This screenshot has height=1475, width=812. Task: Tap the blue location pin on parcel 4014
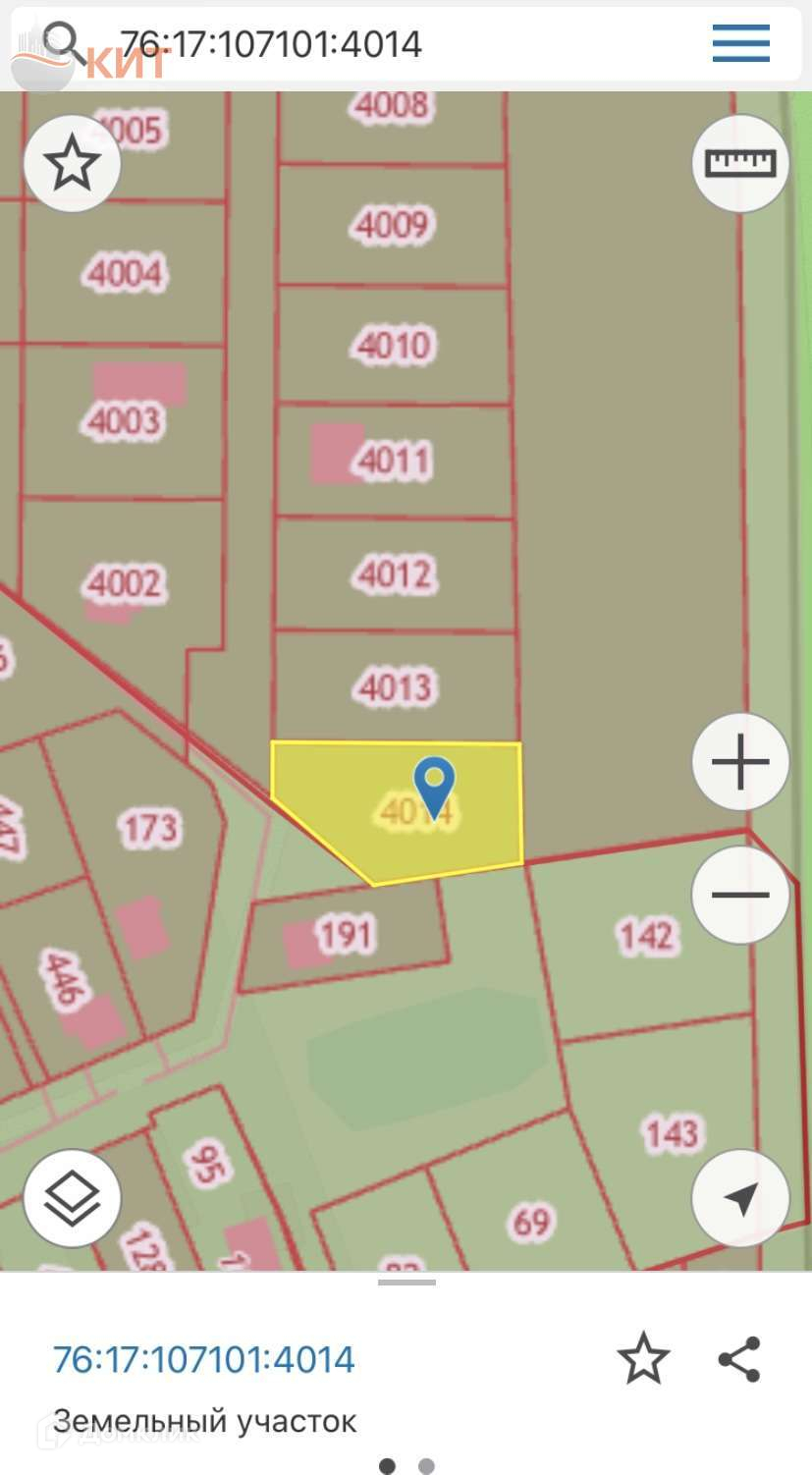pyautogui.click(x=434, y=786)
